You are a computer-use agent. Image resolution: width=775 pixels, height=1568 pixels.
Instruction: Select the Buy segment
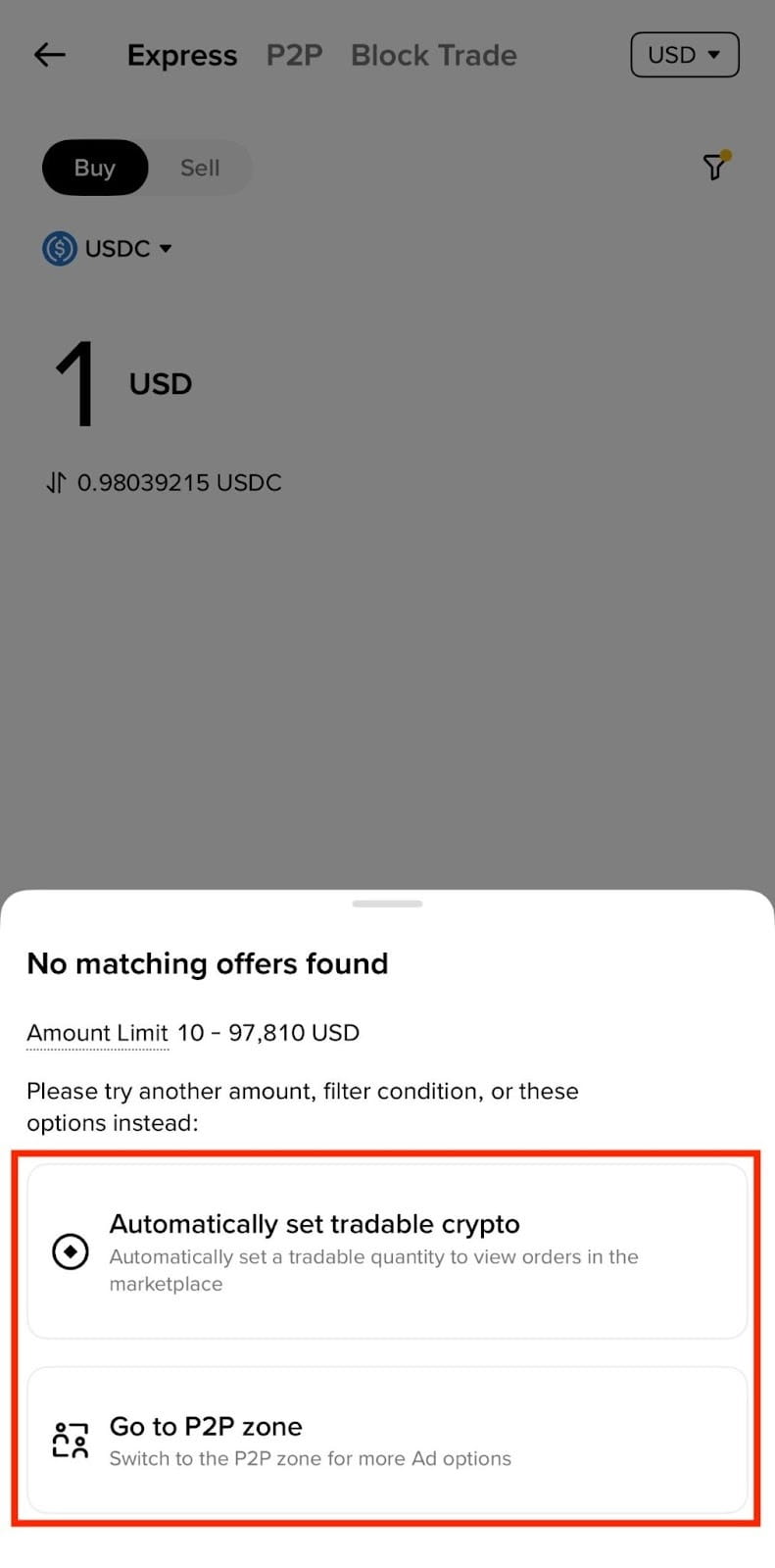click(95, 168)
